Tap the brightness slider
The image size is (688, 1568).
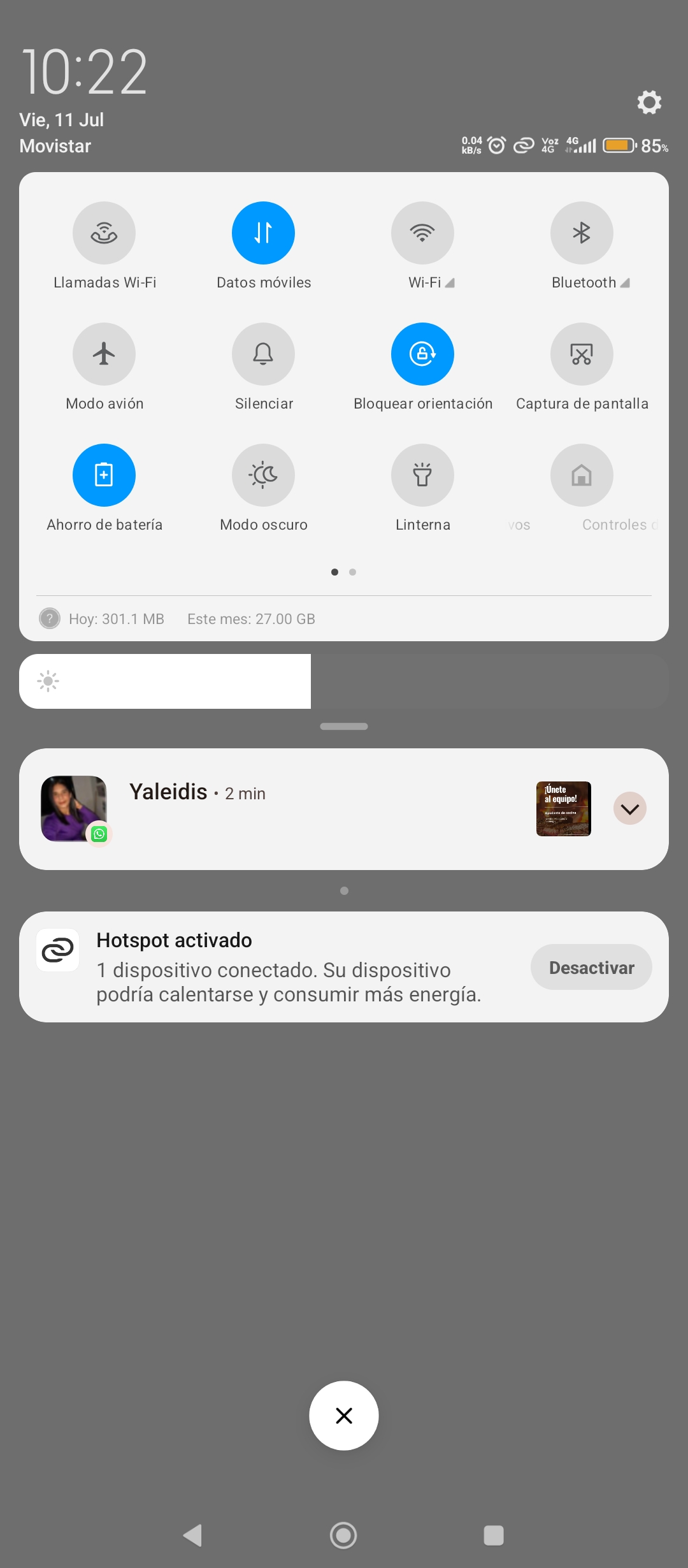(344, 681)
